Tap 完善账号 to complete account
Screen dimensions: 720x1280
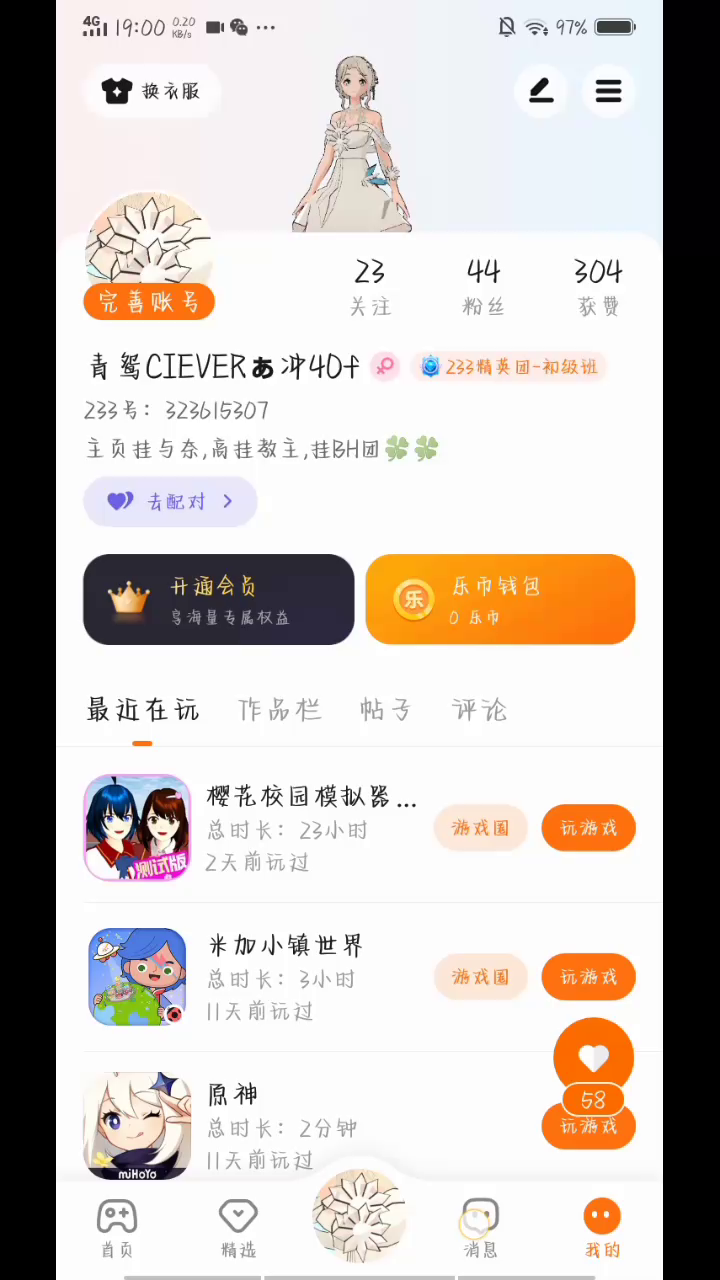149,301
